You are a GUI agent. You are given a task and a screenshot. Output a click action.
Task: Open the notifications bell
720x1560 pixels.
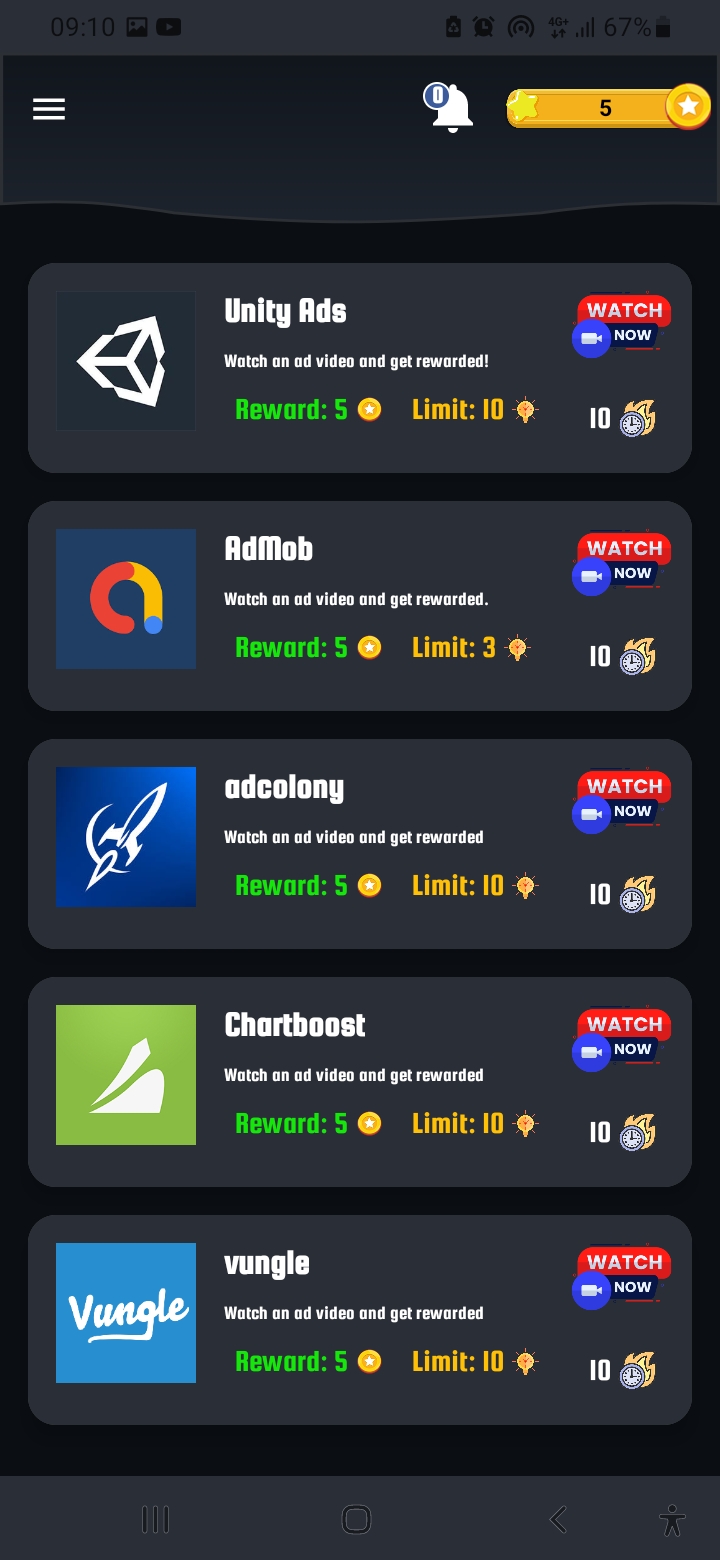(x=451, y=108)
